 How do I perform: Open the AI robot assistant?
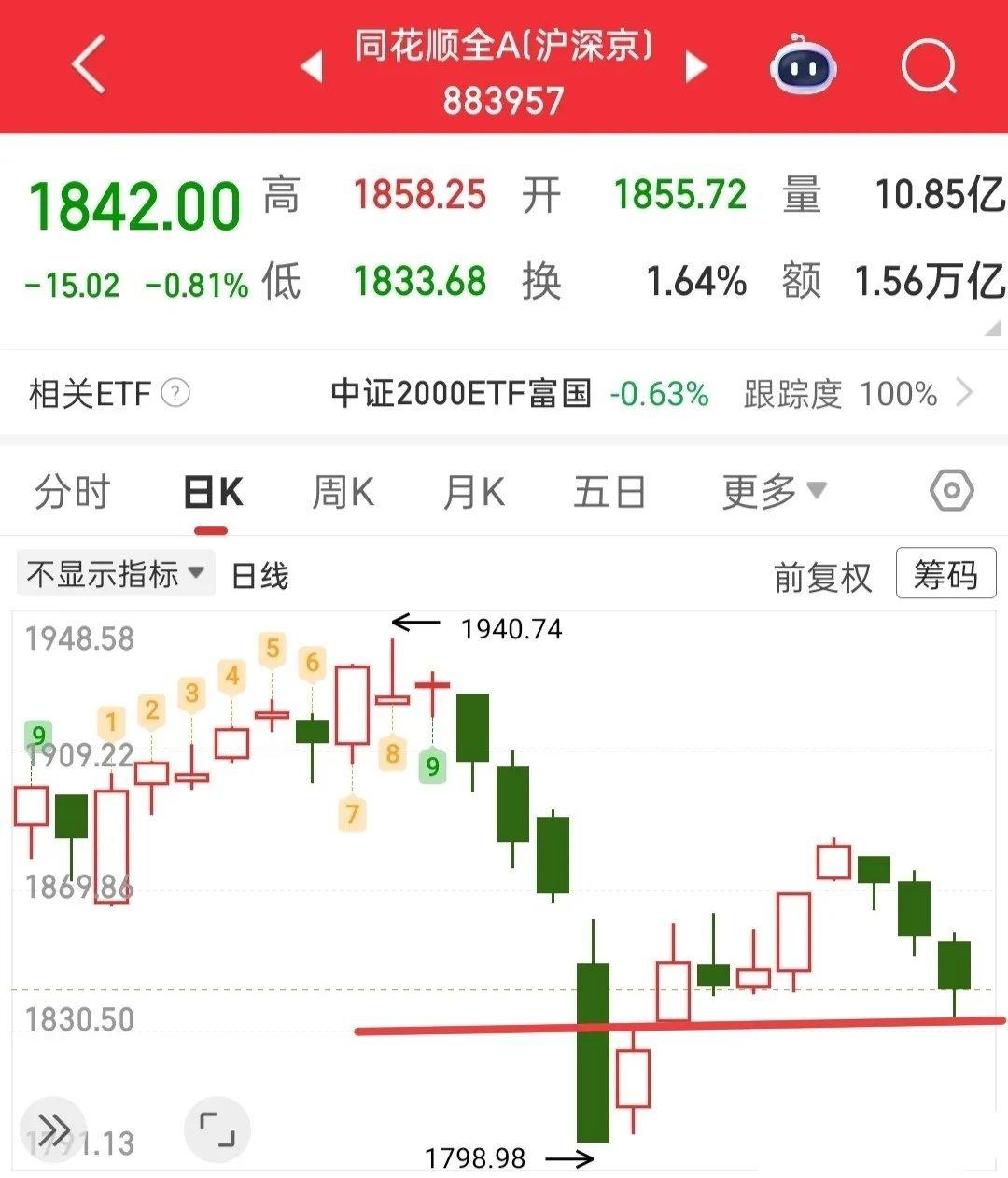(x=803, y=67)
